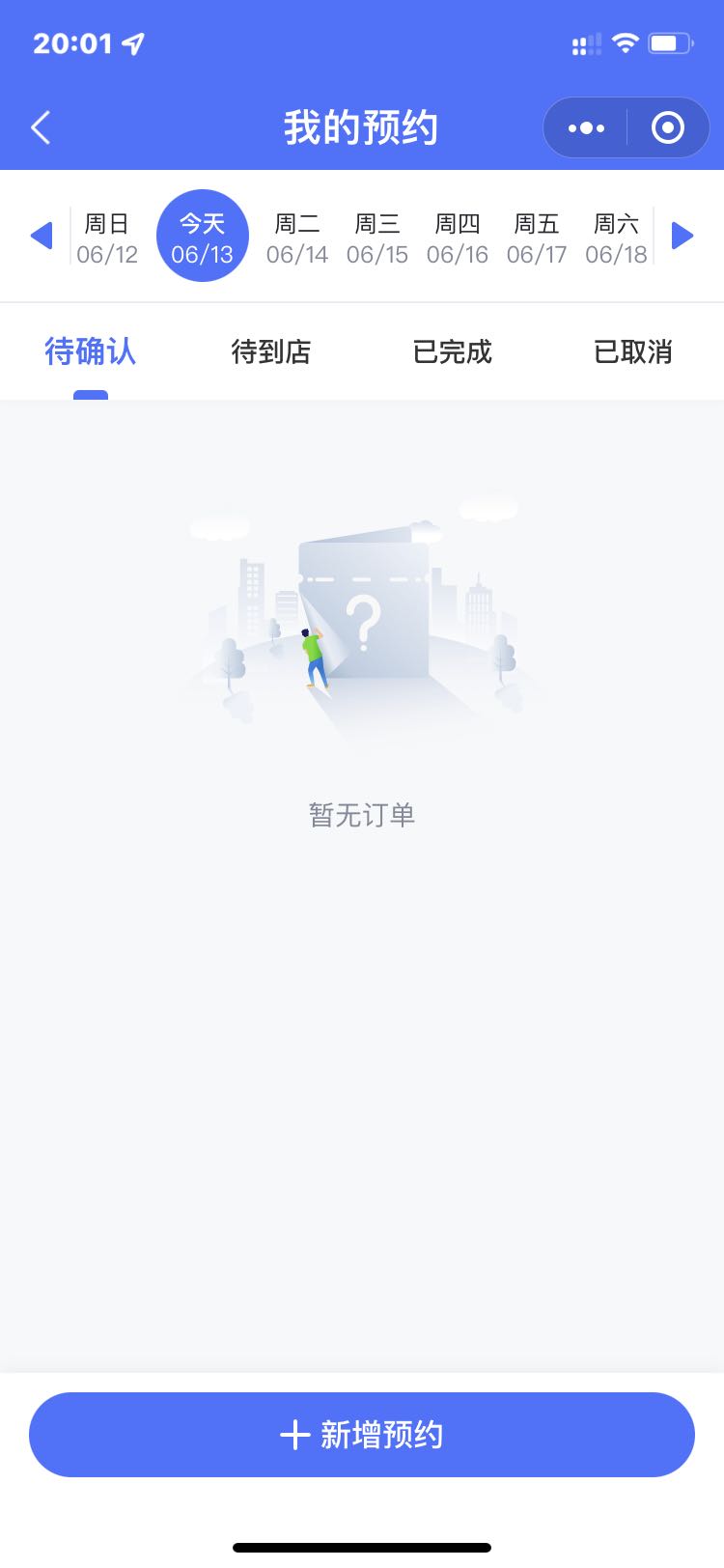724x1568 pixels.
Task: Select Saturday 06/18 date
Action: click(615, 235)
